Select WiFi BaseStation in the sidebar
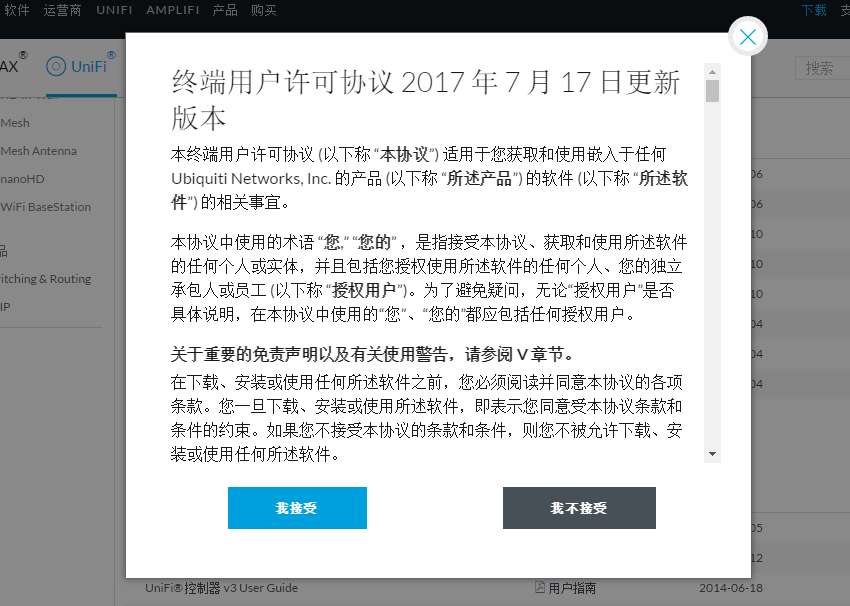Image resolution: width=850 pixels, height=606 pixels. (x=45, y=207)
